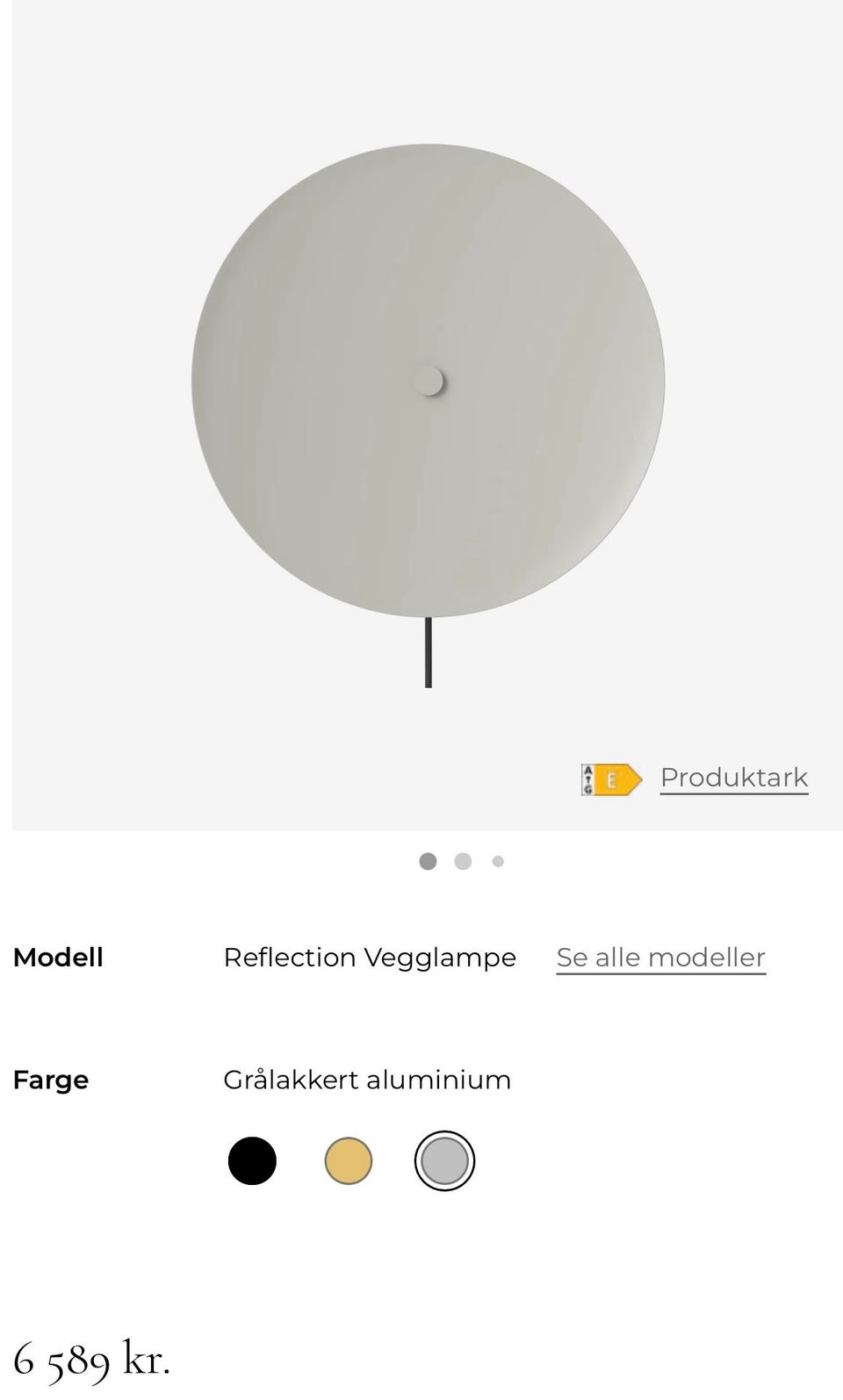Click the small A-G energy scale badge
The image size is (843, 1400).
tap(588, 778)
